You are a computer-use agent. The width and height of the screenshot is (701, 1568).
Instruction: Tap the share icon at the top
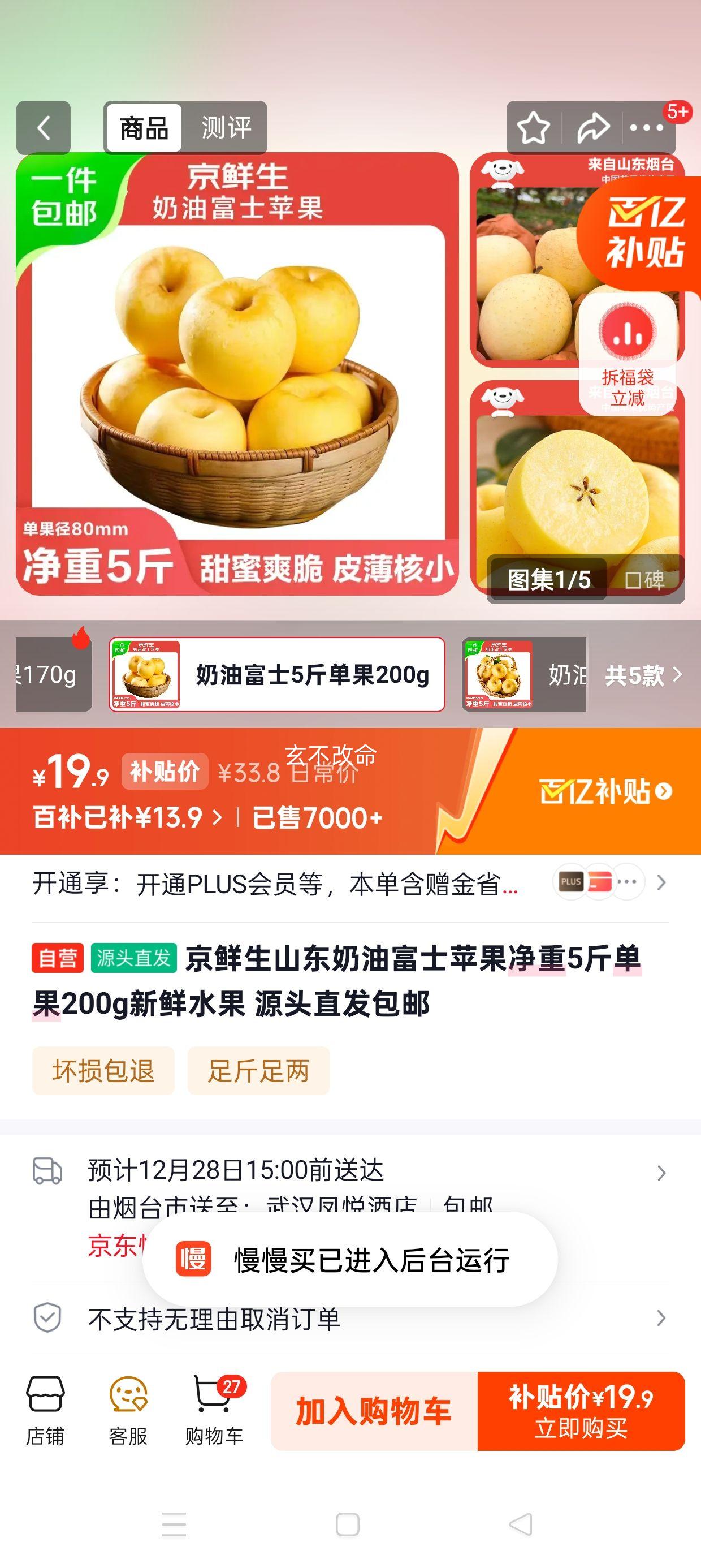587,126
